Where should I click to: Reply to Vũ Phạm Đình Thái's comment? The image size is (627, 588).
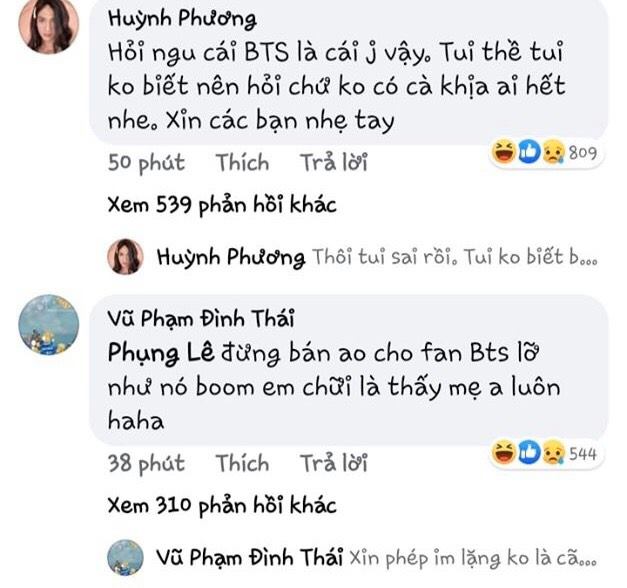[334, 463]
